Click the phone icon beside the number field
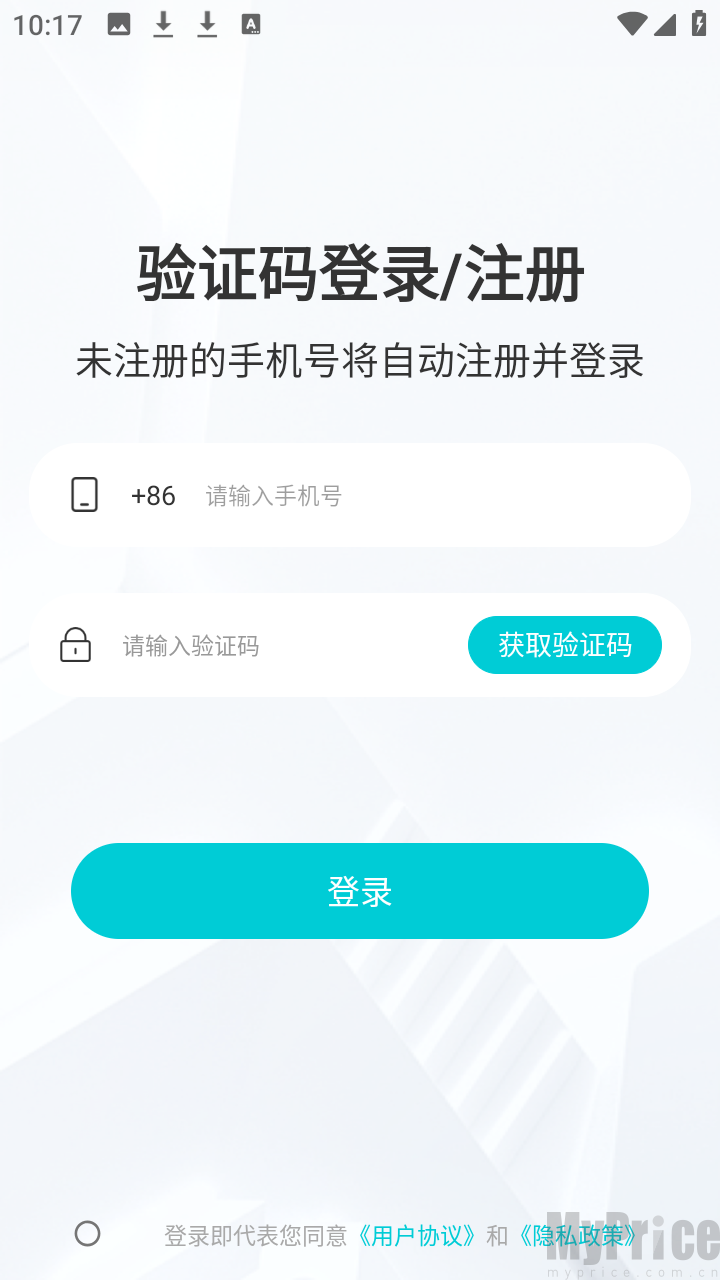 pyautogui.click(x=87, y=494)
